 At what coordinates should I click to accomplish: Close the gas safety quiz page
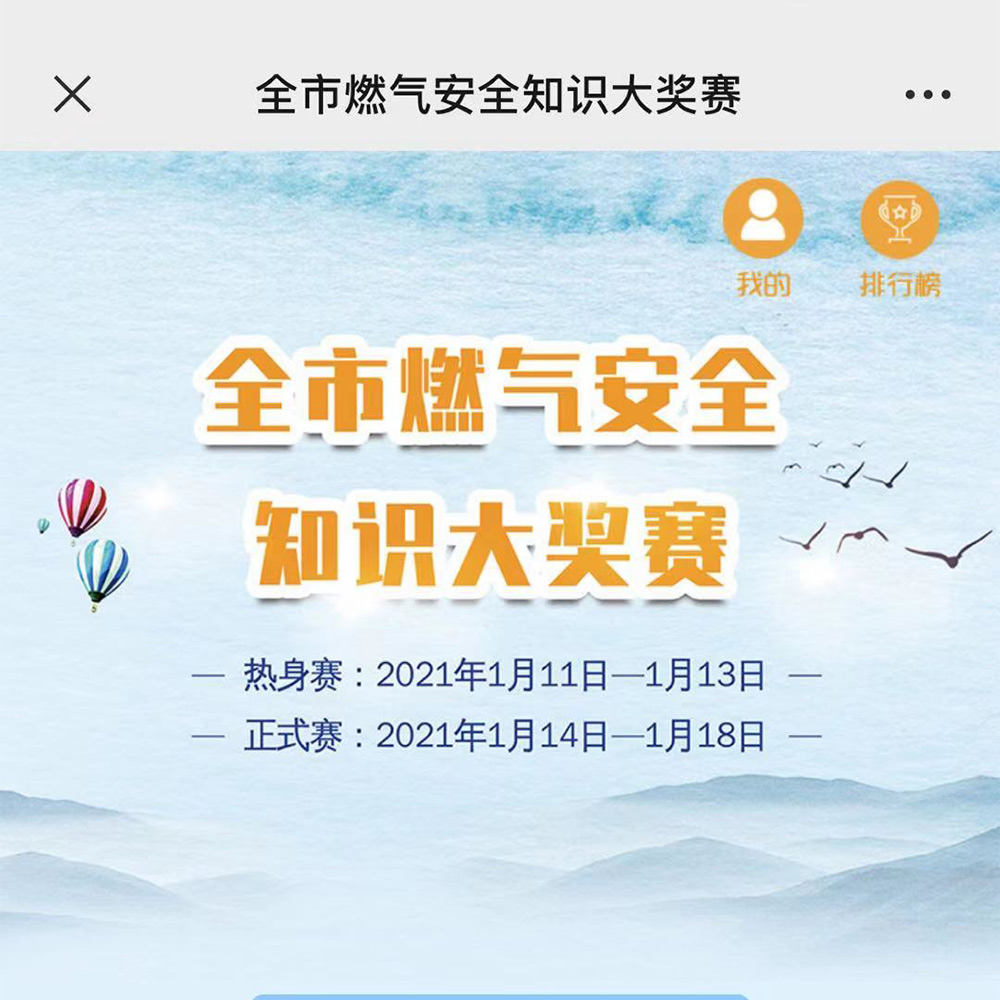72,95
